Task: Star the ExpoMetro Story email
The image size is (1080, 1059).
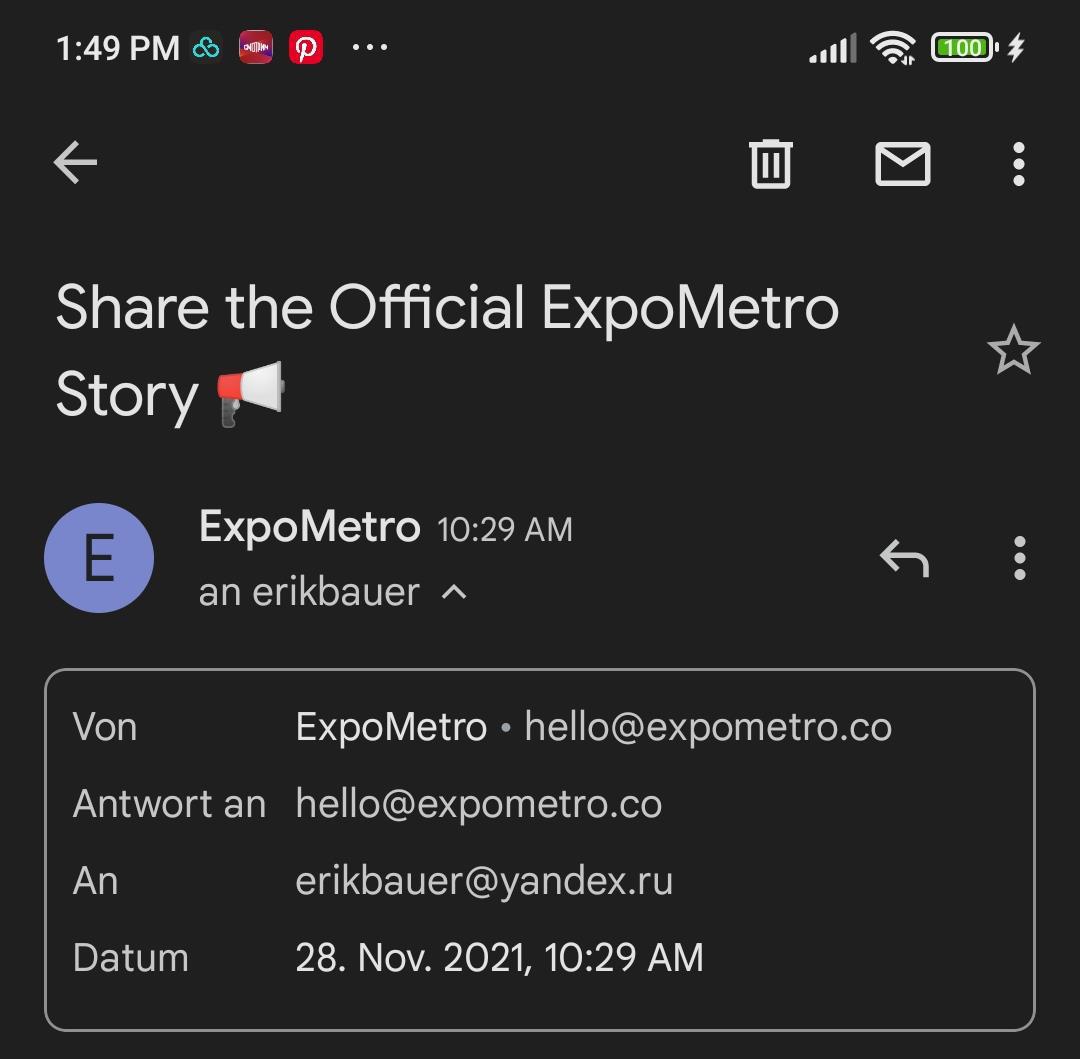Action: click(1013, 350)
